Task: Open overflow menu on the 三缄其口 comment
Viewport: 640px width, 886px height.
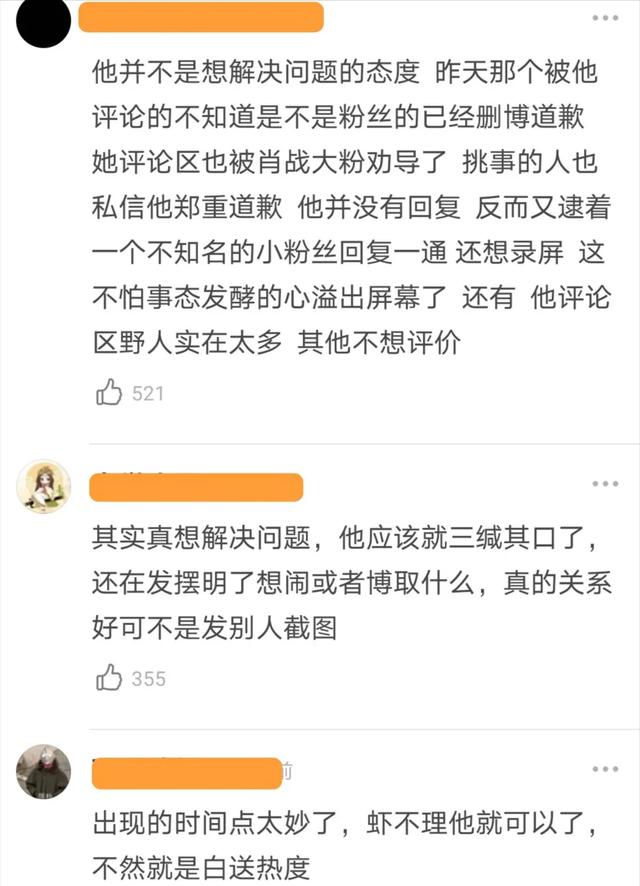Action: (604, 484)
